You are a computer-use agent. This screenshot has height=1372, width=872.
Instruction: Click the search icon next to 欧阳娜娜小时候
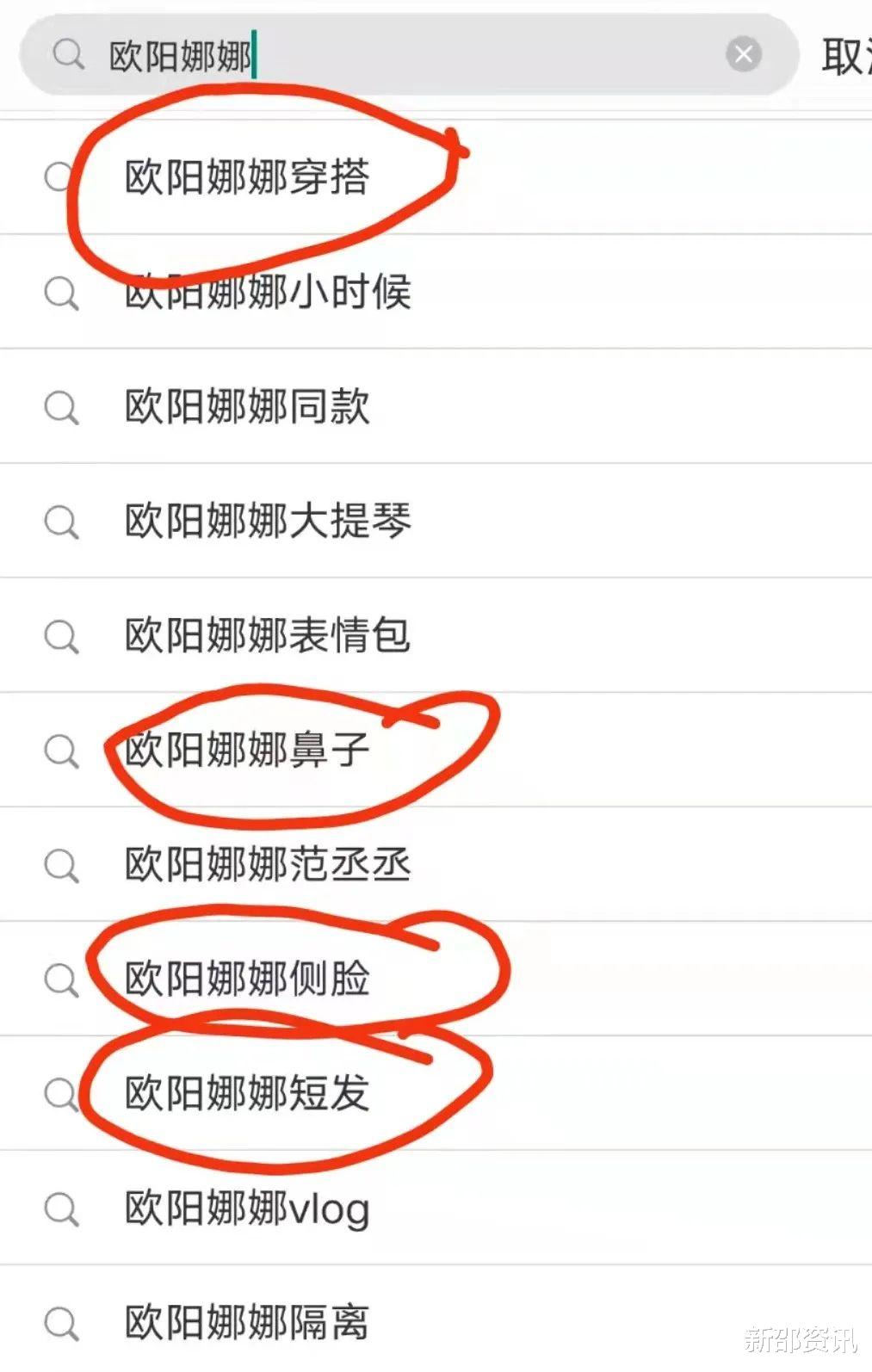(60, 293)
